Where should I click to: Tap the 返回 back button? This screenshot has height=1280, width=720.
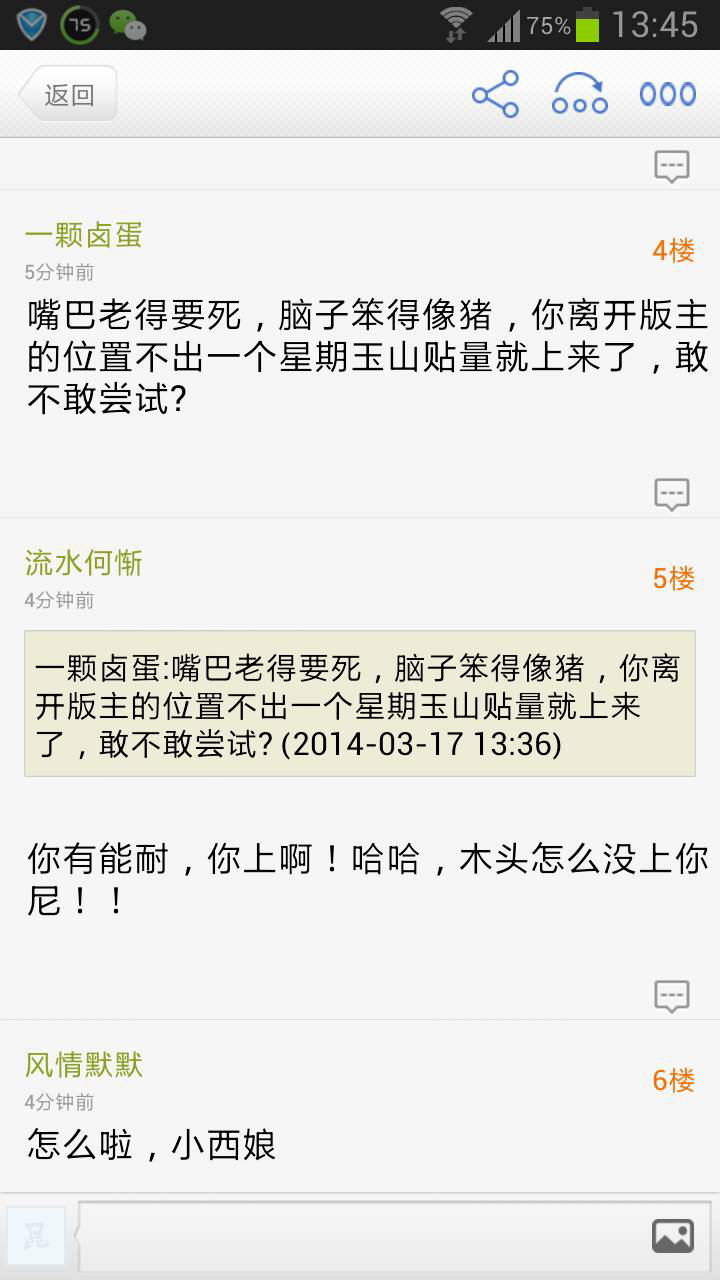click(68, 95)
